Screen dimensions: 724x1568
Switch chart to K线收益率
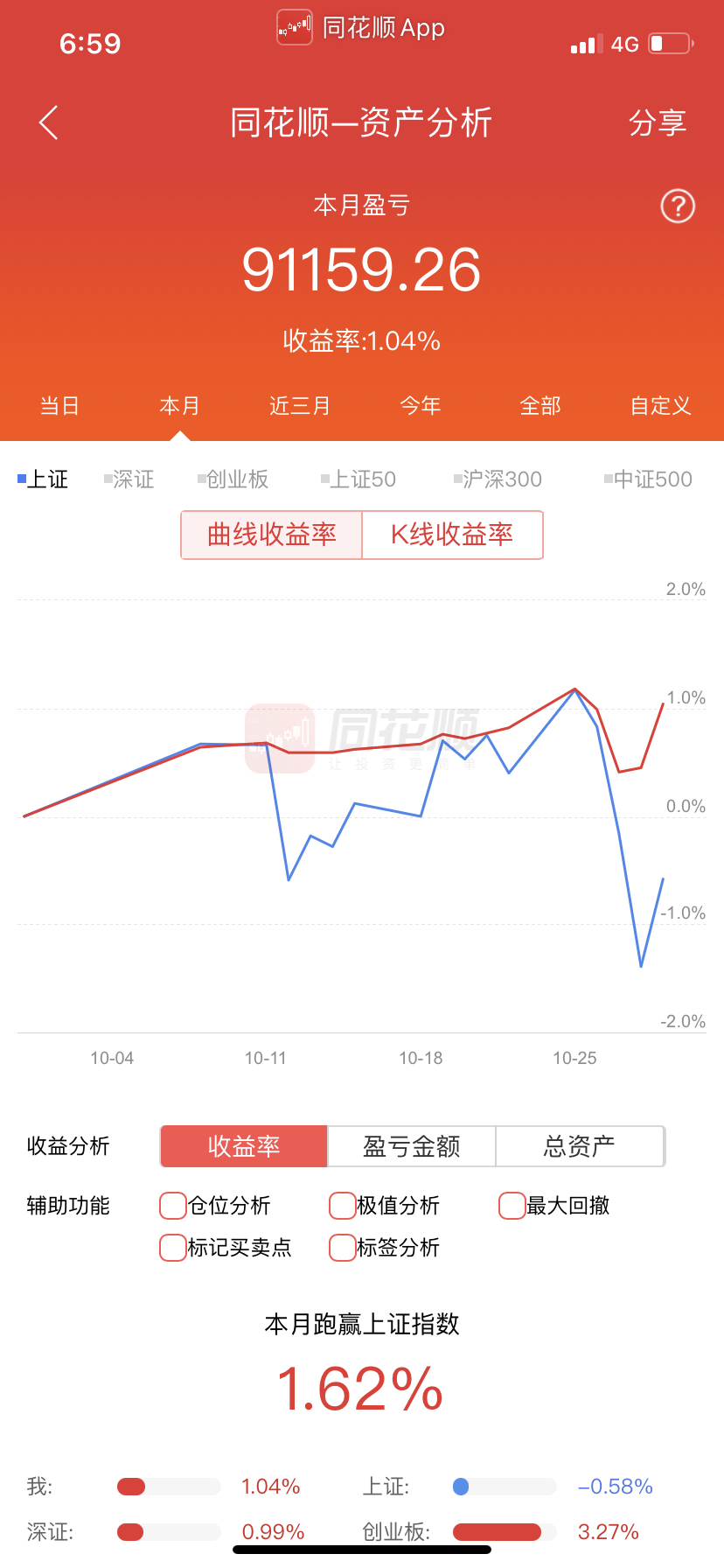pos(452,535)
